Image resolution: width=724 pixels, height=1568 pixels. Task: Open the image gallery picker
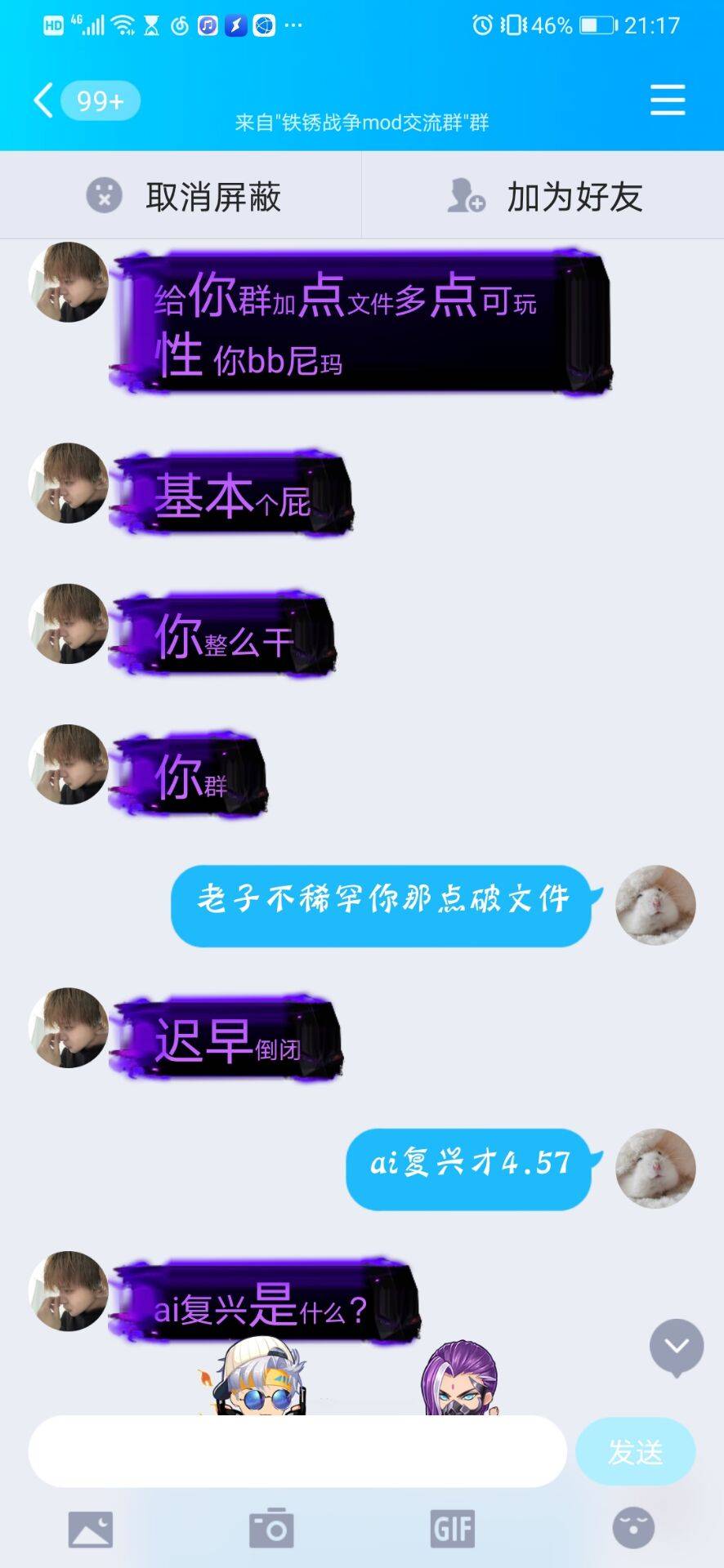[91, 1529]
